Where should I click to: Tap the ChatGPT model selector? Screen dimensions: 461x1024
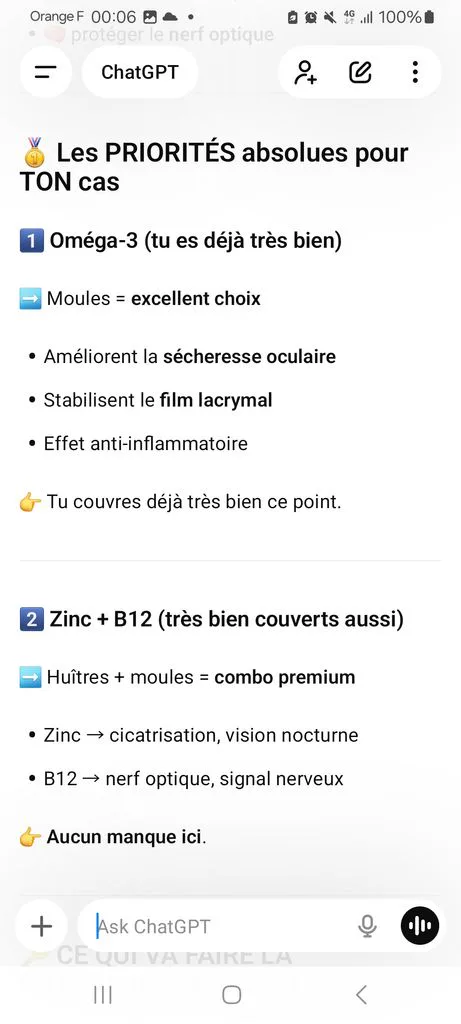pos(140,72)
